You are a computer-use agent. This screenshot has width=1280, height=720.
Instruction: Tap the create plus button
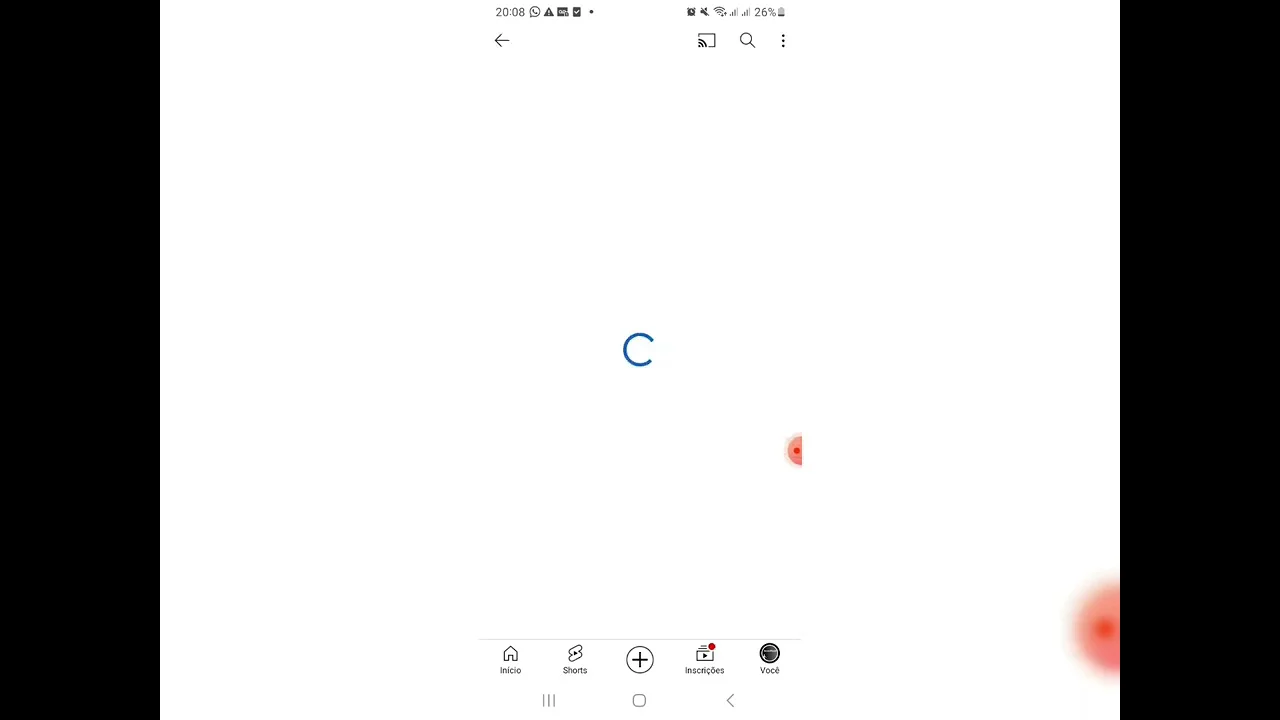pyautogui.click(x=640, y=659)
